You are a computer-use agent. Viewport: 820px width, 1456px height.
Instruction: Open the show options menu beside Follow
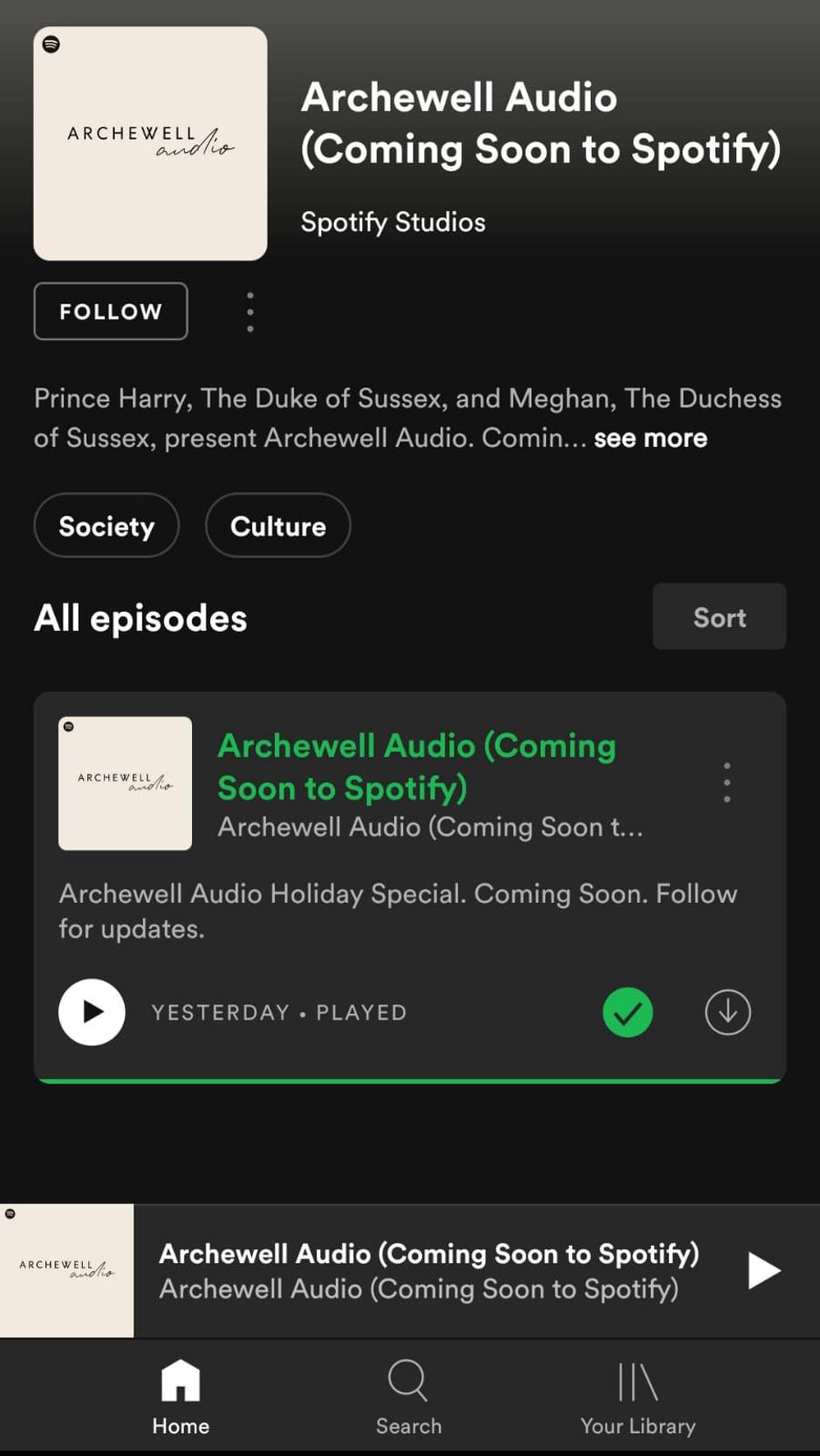pos(250,311)
